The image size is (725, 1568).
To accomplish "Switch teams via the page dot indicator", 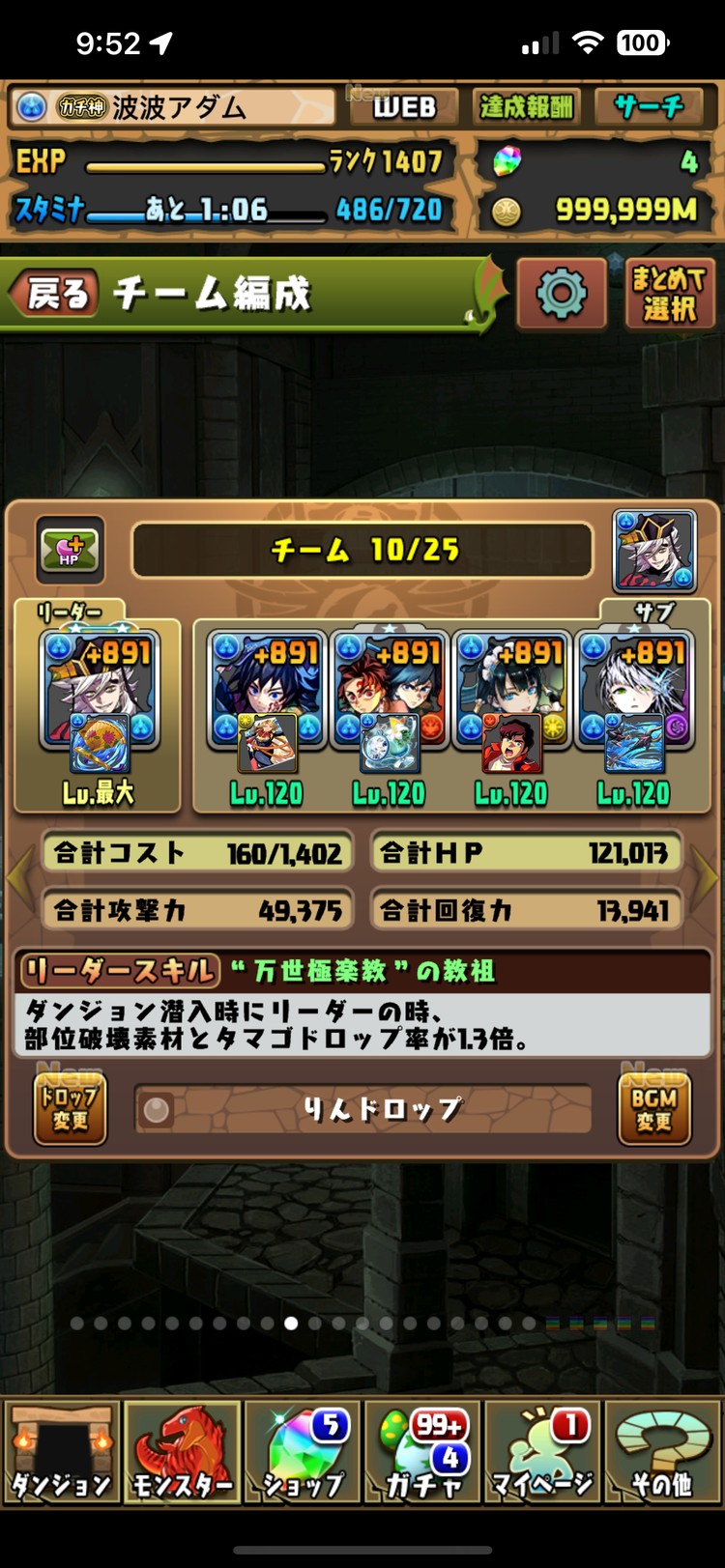I will [292, 1324].
